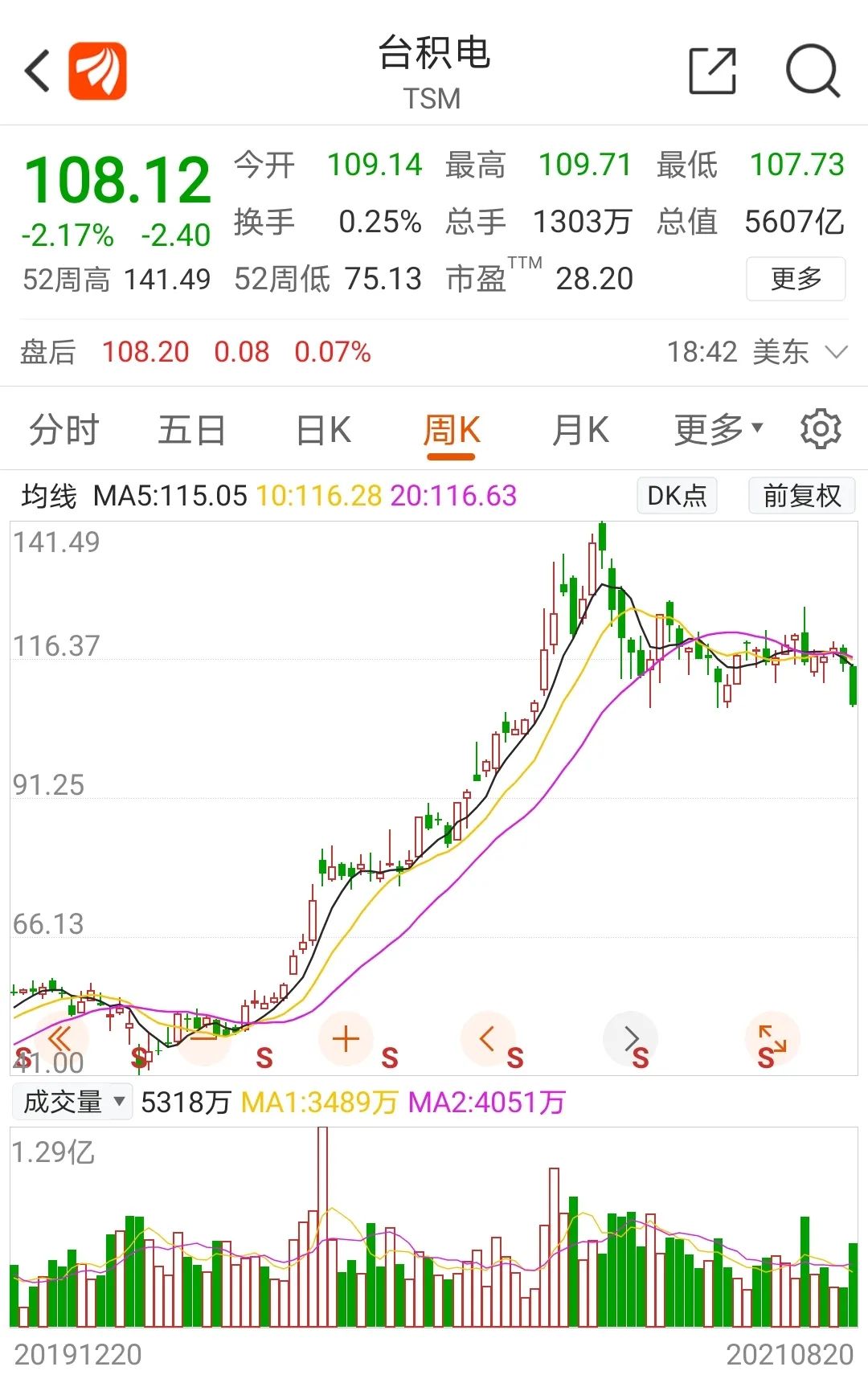Expand the chart to full screen
868x1379 pixels.
772,1038
